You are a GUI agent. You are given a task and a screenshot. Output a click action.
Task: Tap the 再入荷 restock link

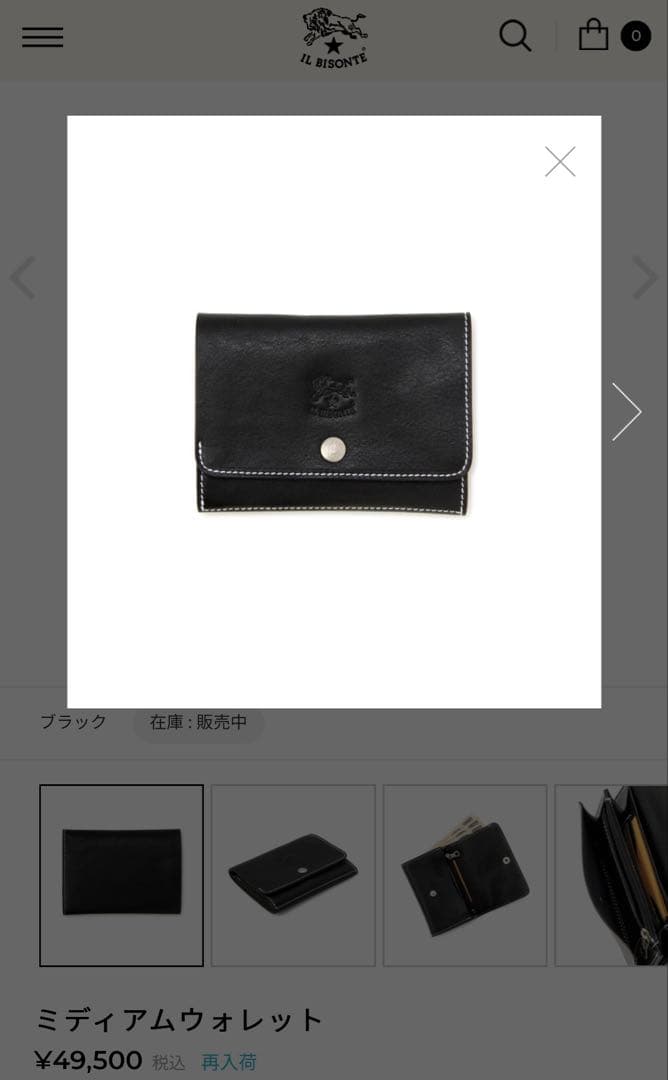(x=229, y=1062)
